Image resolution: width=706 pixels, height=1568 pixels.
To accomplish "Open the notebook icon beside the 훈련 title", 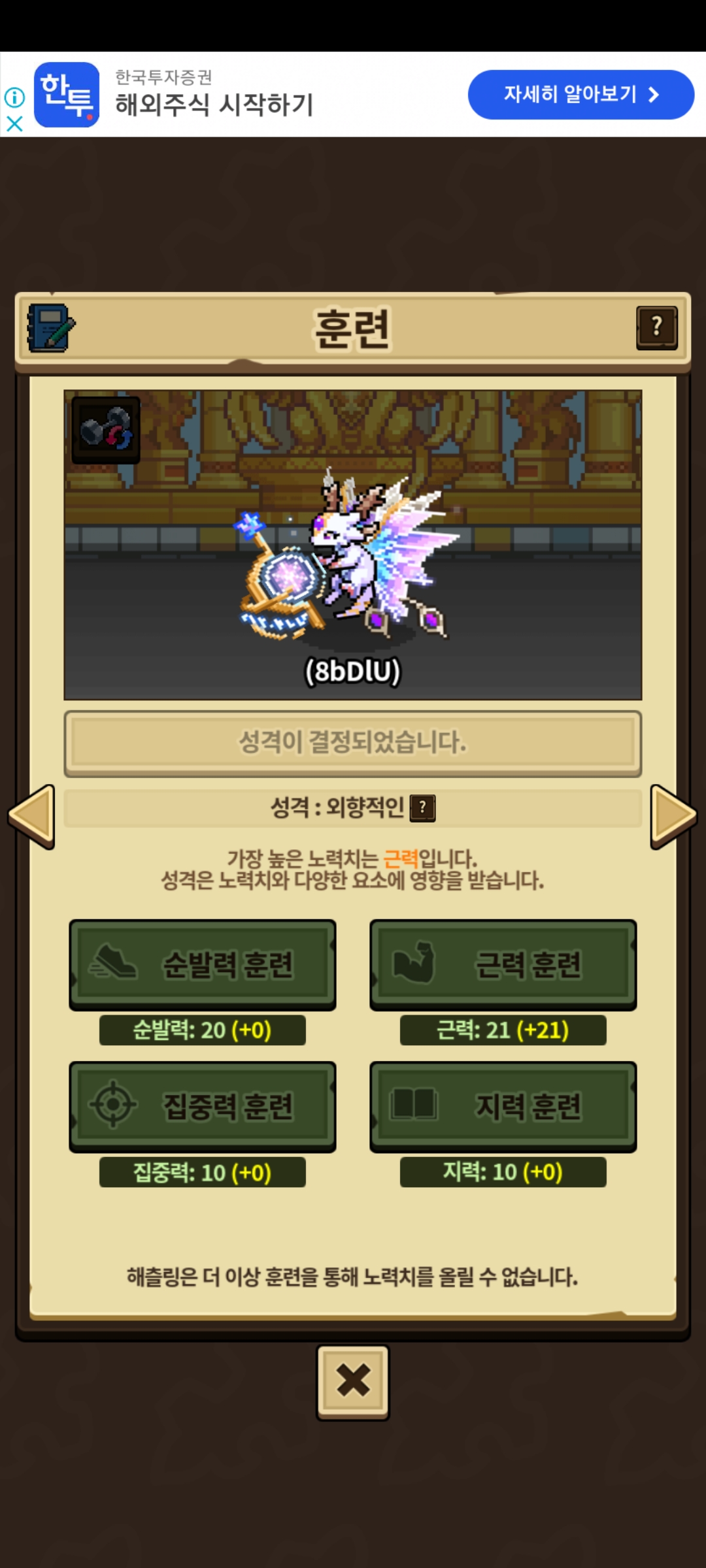I will [50, 327].
